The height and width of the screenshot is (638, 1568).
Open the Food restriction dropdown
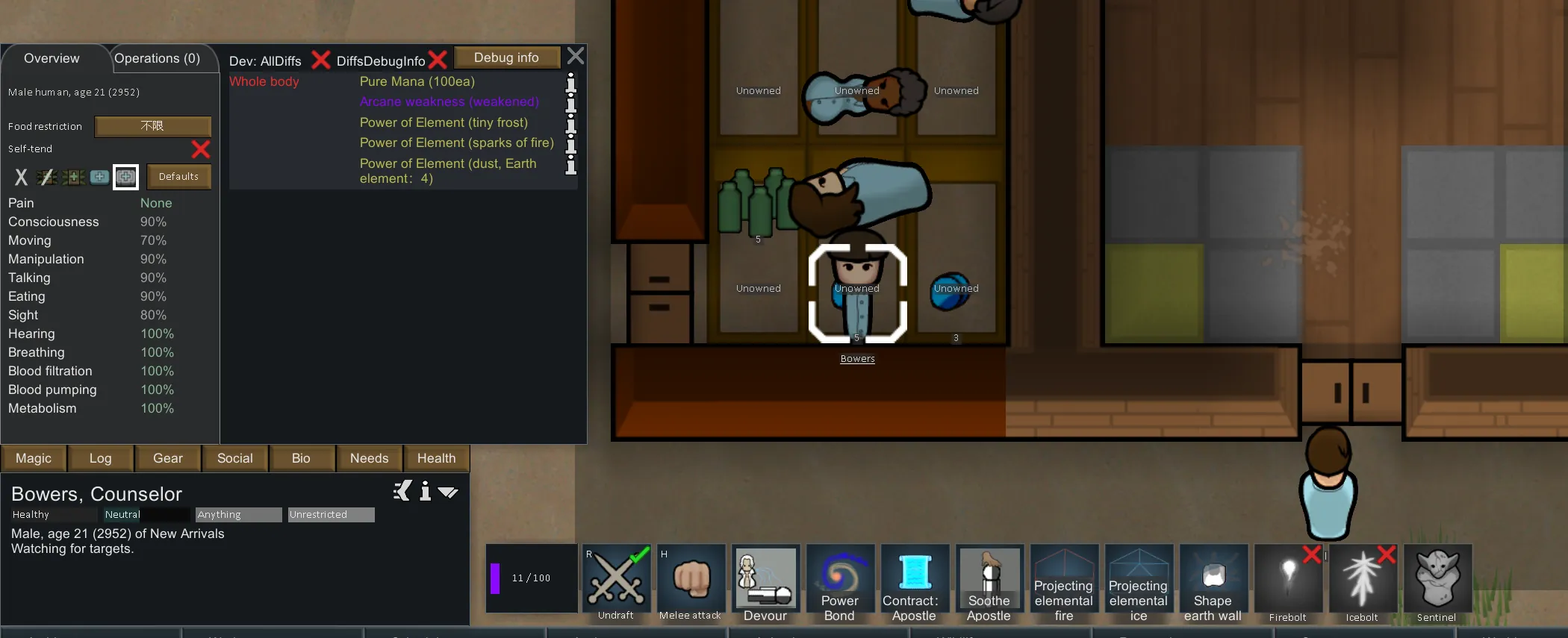point(152,126)
